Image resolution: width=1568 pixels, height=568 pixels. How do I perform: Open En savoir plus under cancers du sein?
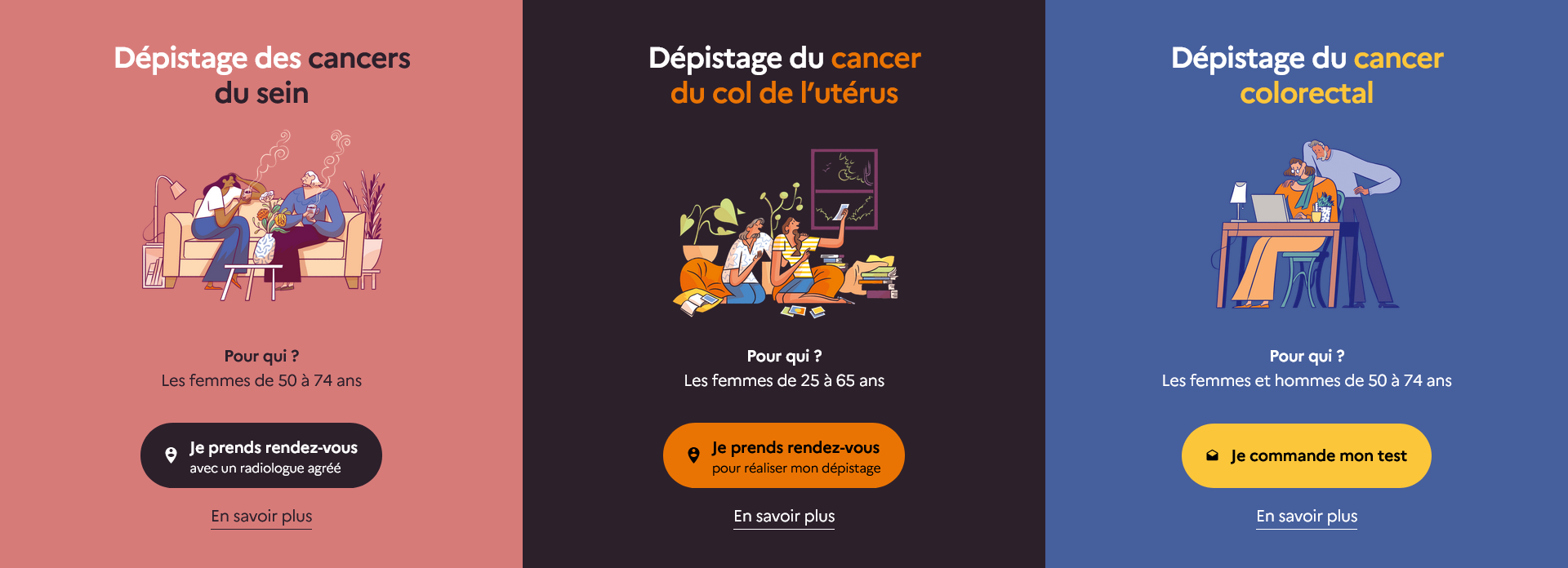pos(261,517)
